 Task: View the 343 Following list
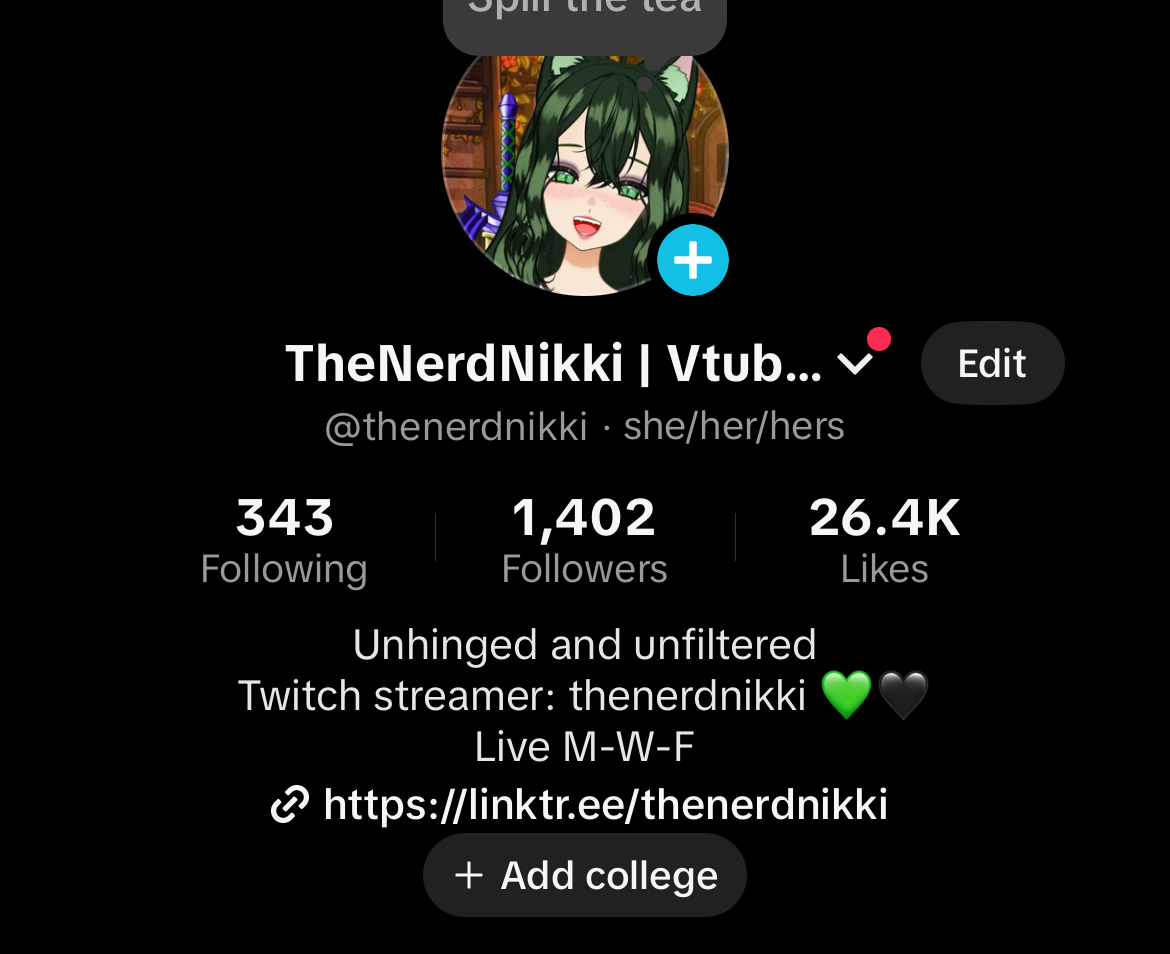(284, 541)
